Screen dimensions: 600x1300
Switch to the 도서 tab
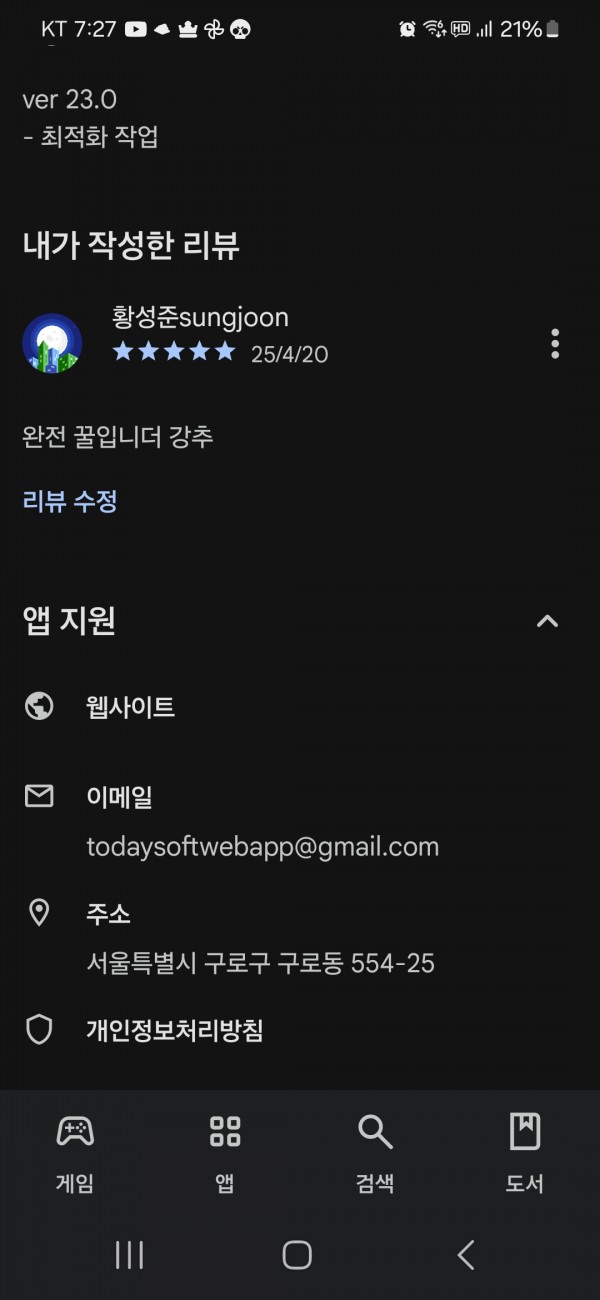click(x=524, y=1153)
